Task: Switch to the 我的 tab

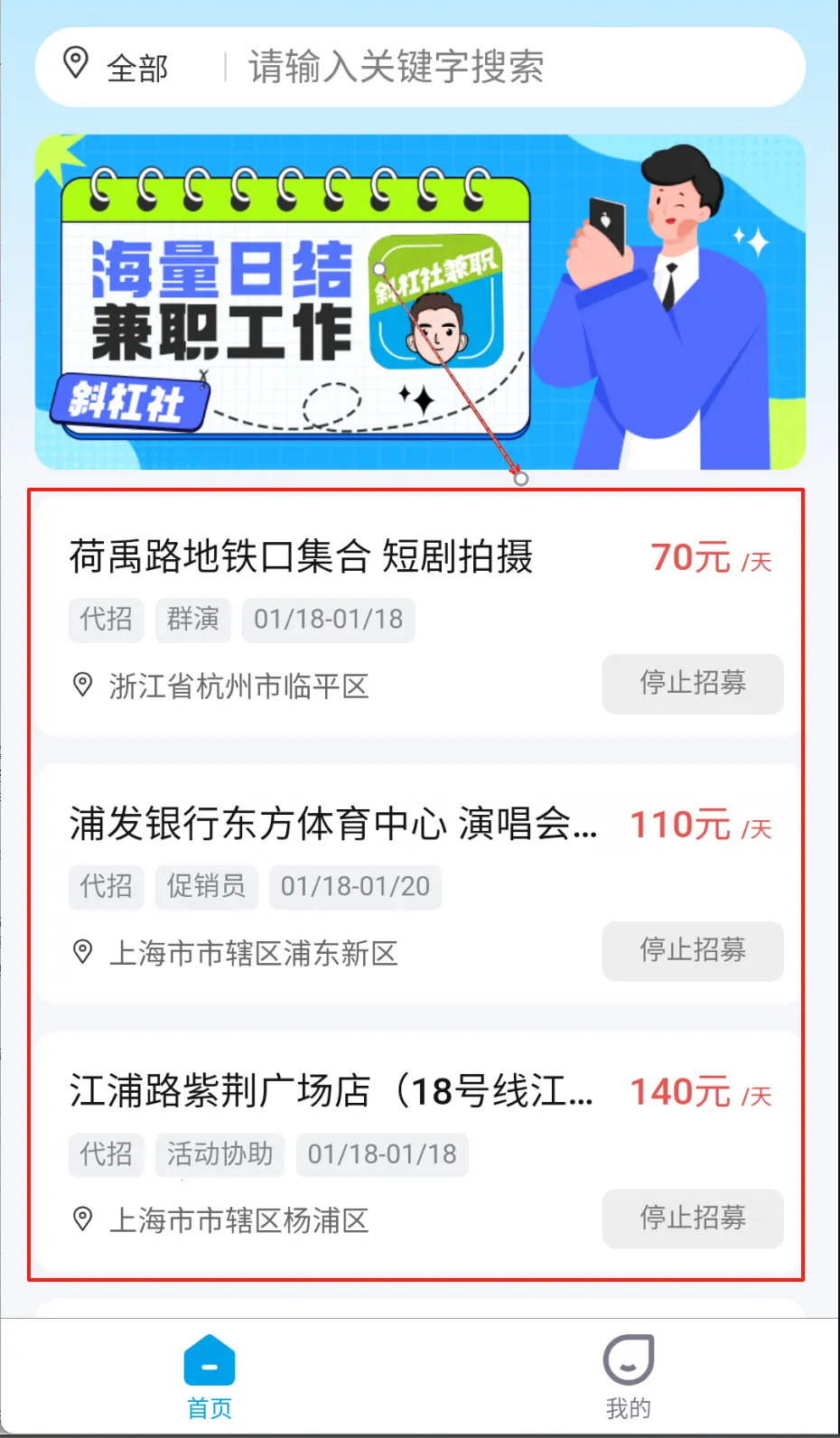Action: click(629, 1377)
